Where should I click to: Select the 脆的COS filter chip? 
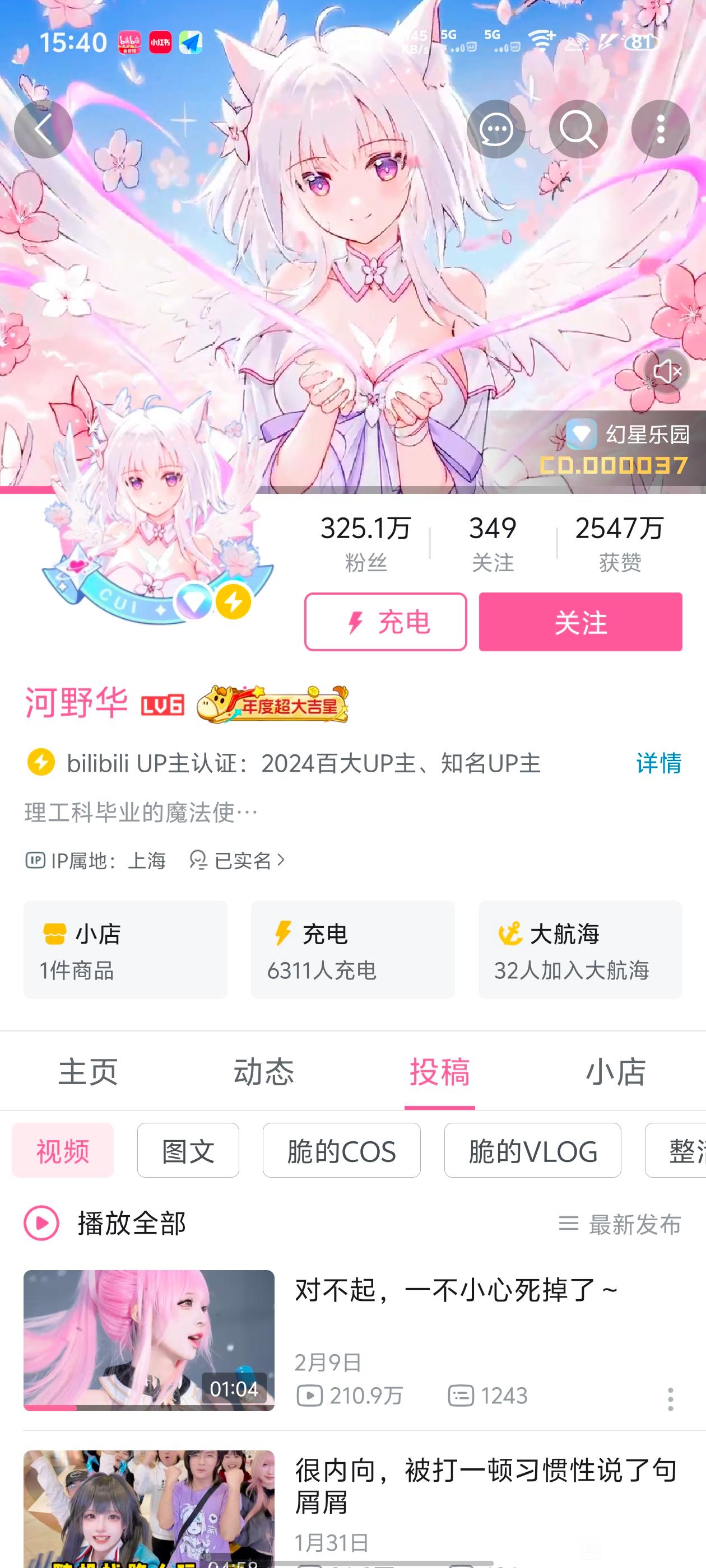click(x=342, y=1150)
